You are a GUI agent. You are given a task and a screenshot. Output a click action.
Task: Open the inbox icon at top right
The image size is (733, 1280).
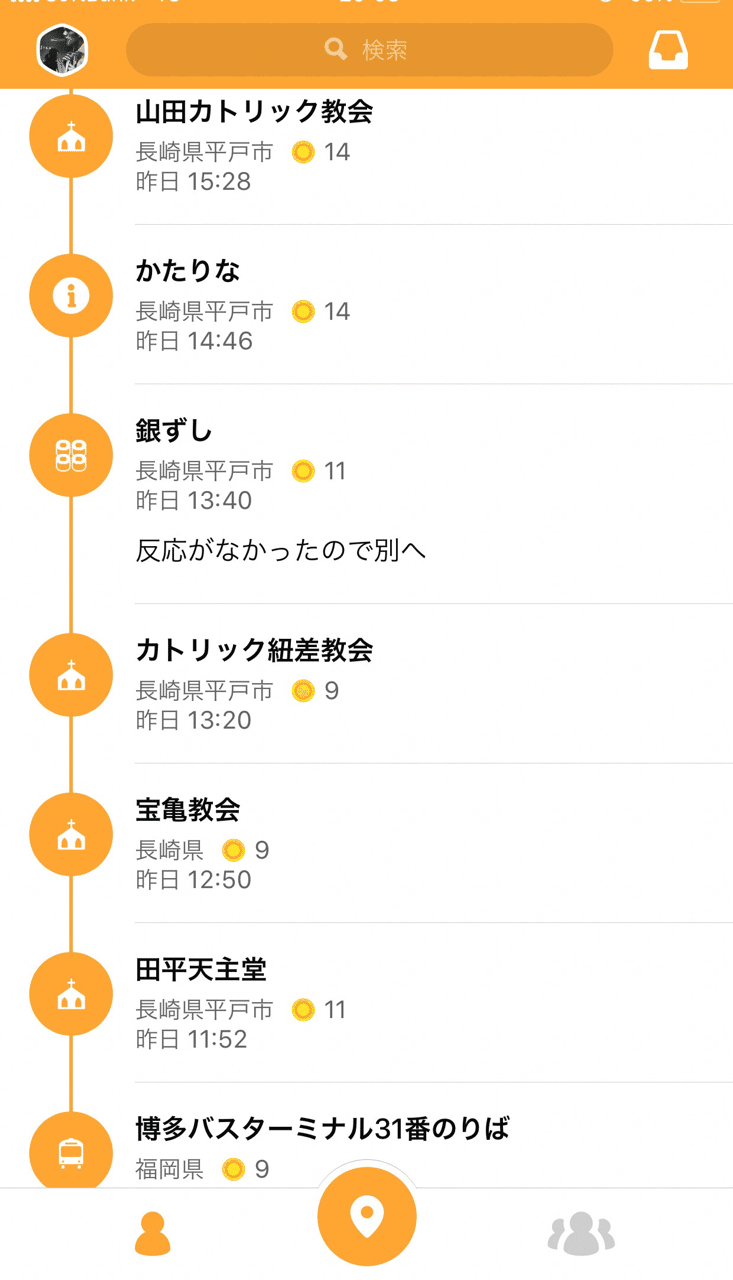(667, 49)
